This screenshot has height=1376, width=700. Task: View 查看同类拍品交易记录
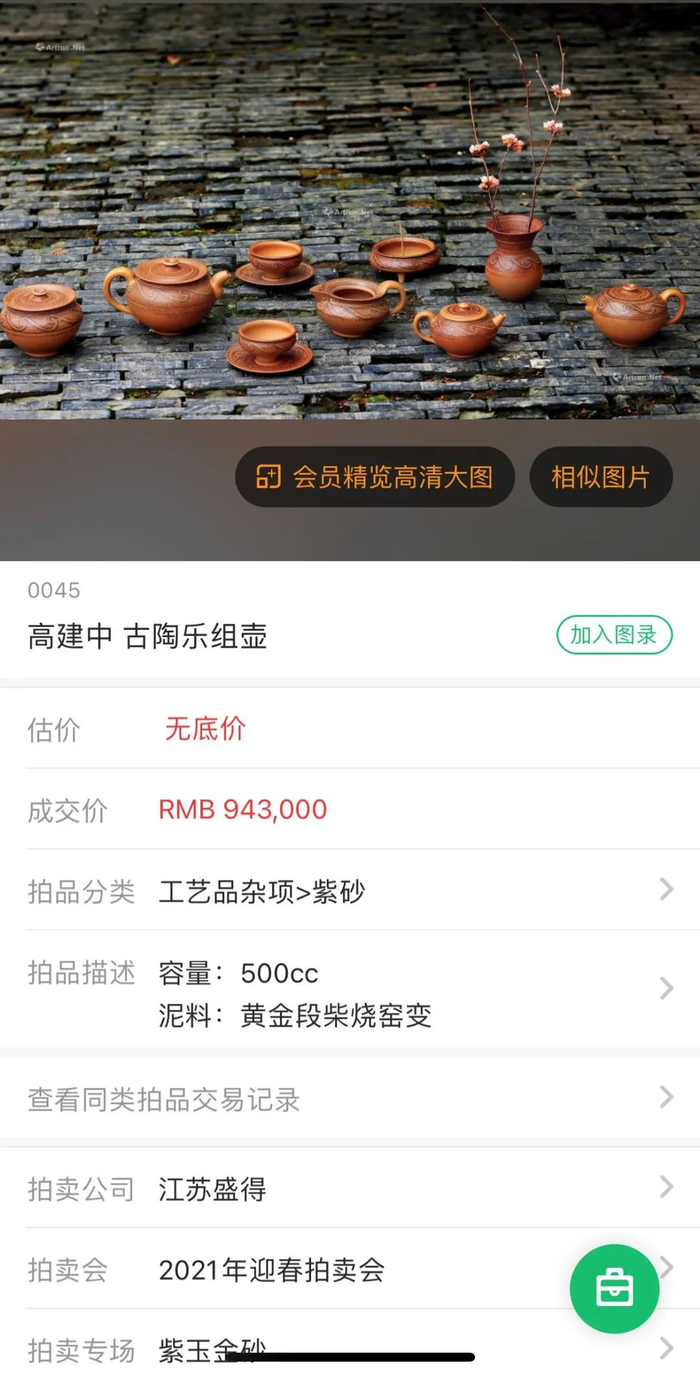click(350, 1098)
